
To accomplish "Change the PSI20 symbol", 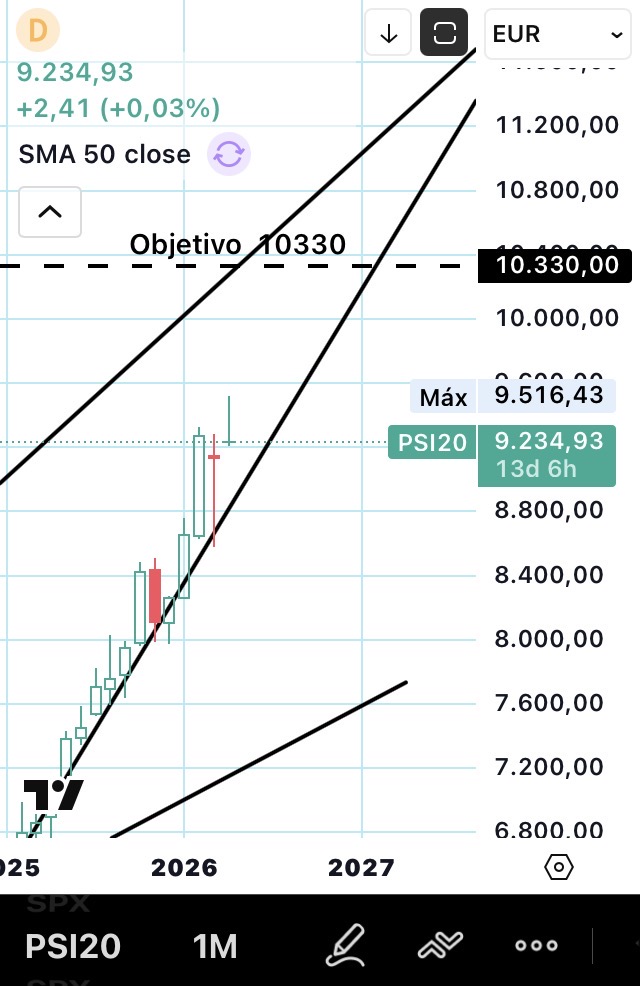I will coord(72,945).
